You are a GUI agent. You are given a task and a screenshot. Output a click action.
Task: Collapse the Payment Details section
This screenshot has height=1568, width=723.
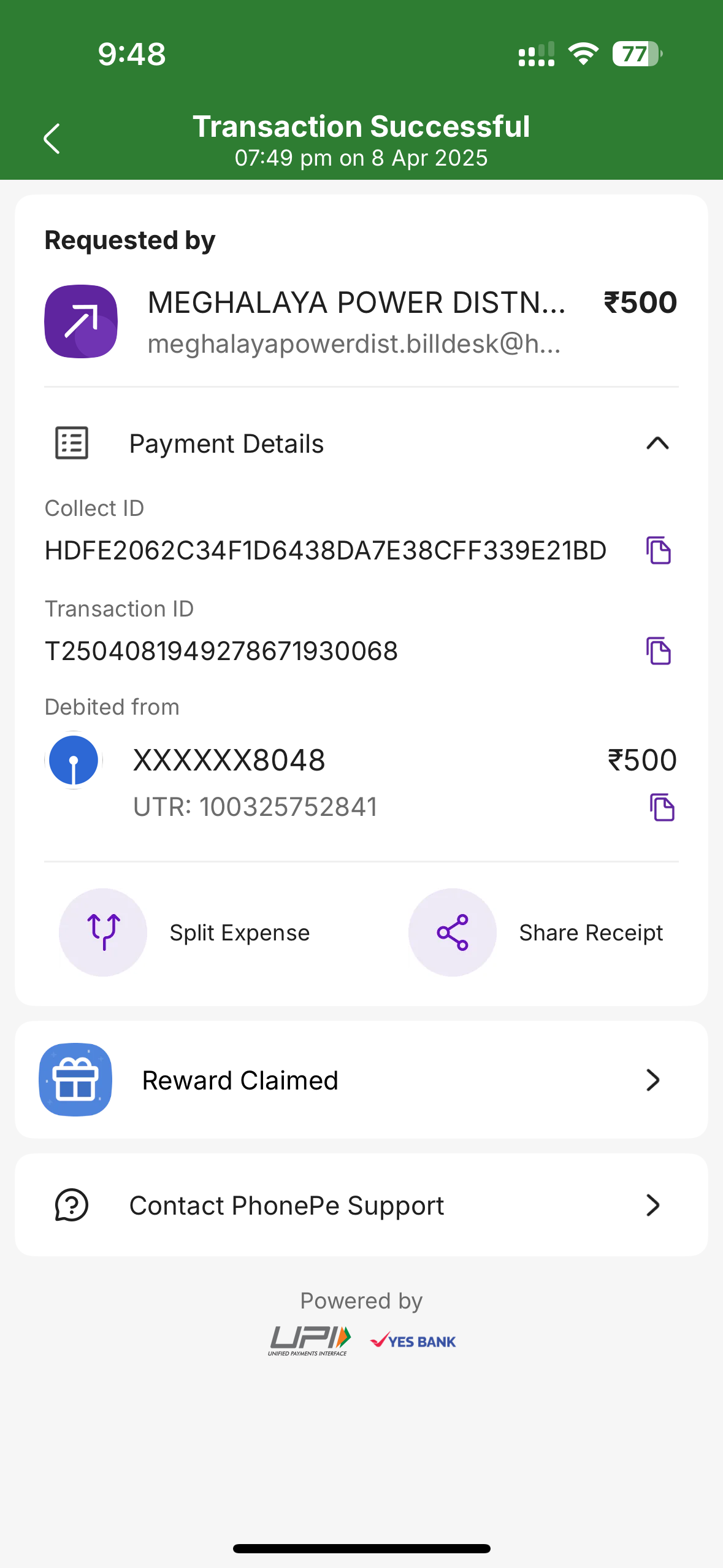click(657, 443)
